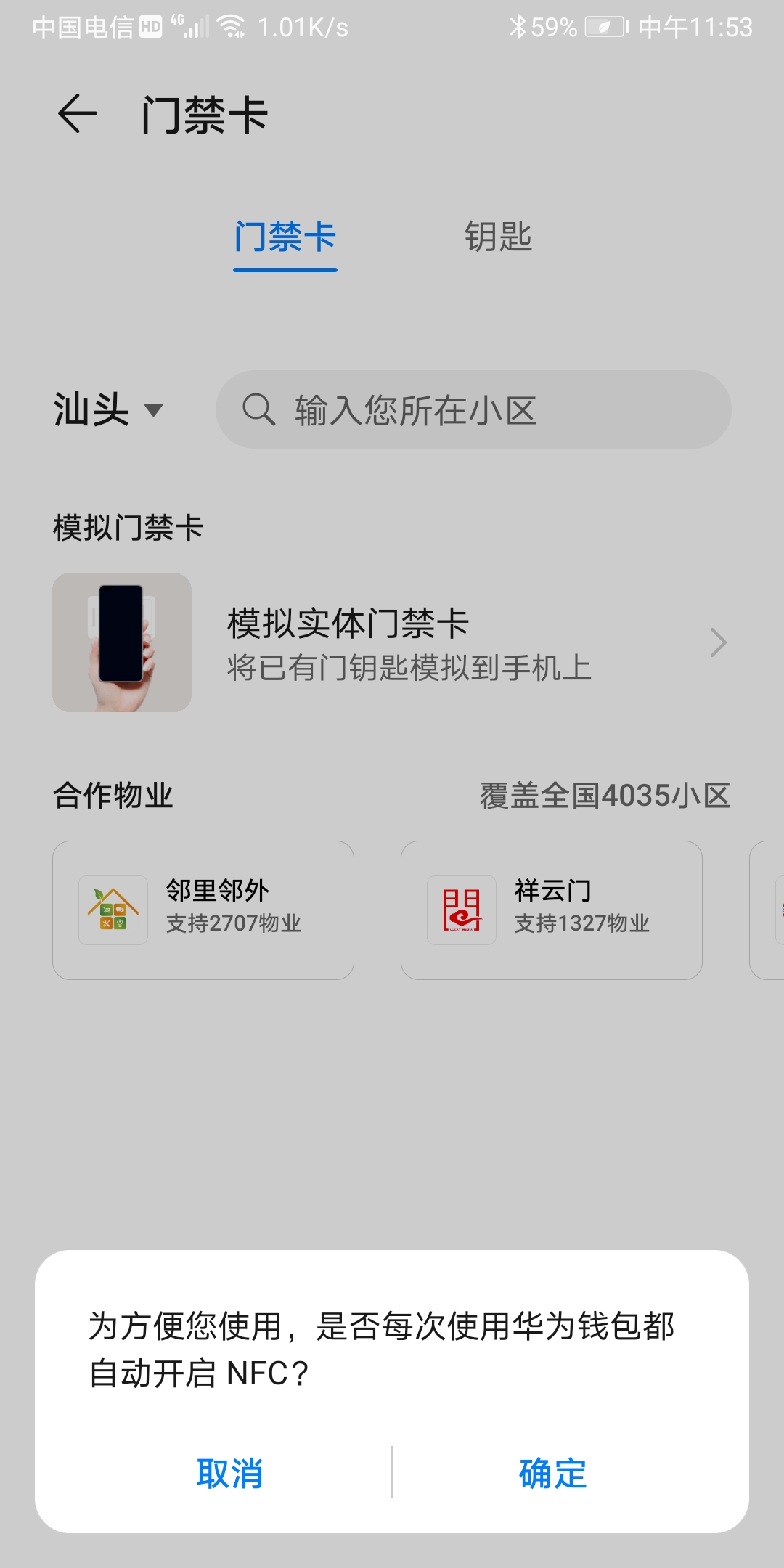
Task: Go back with the arrow icon
Action: point(77,114)
